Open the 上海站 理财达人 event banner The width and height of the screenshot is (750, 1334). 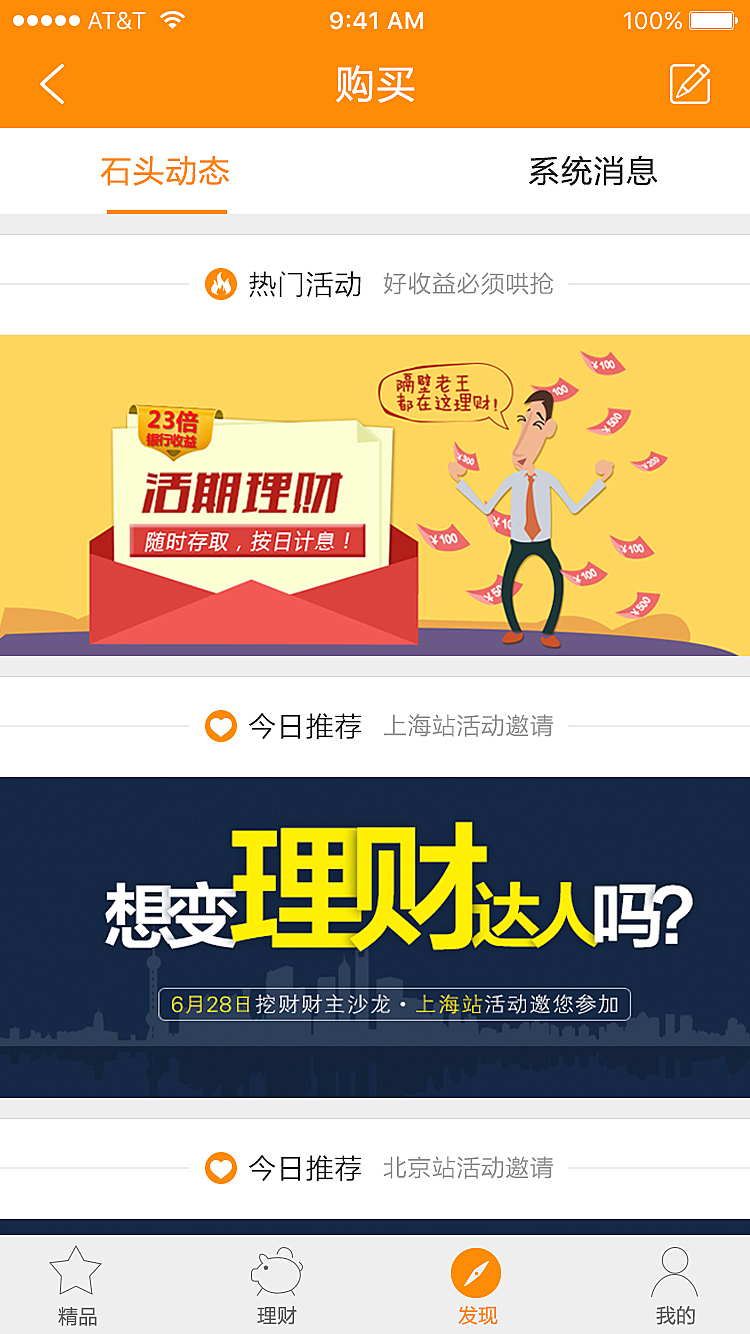tap(375, 937)
